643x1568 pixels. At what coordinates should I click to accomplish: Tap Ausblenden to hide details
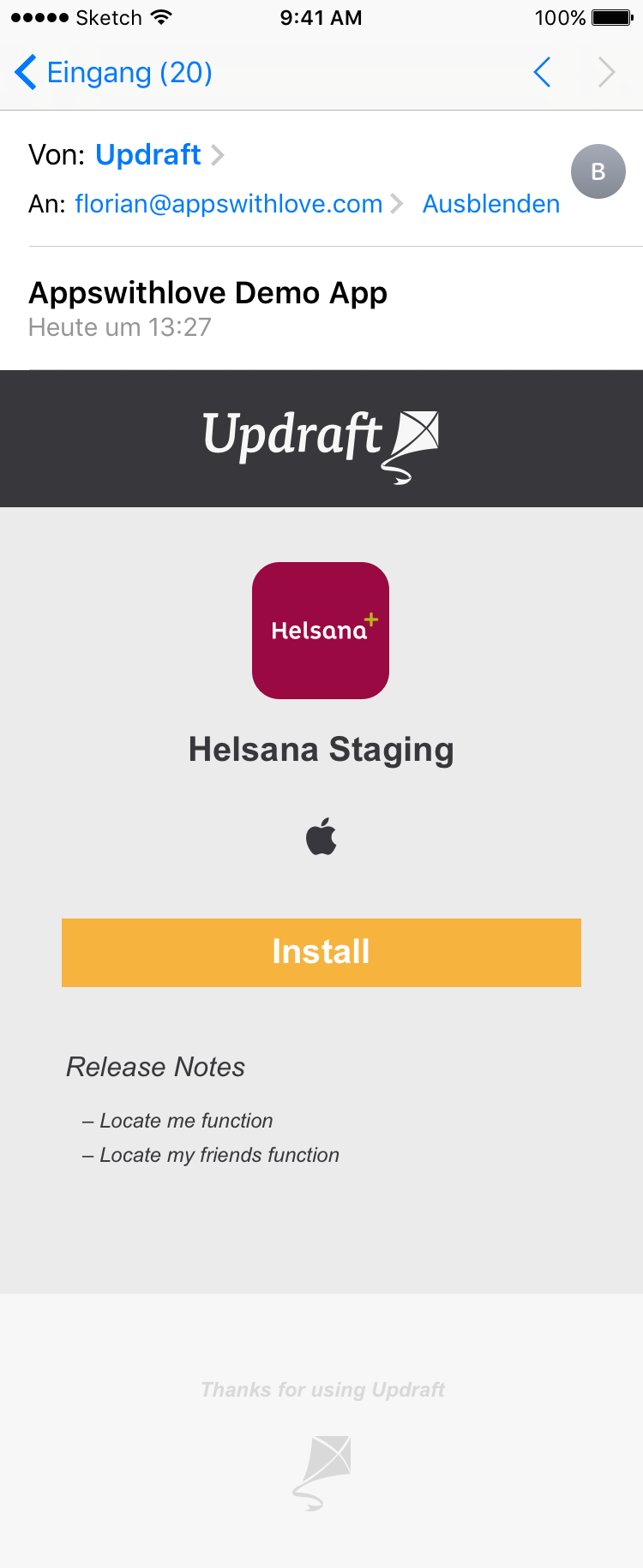pos(490,204)
